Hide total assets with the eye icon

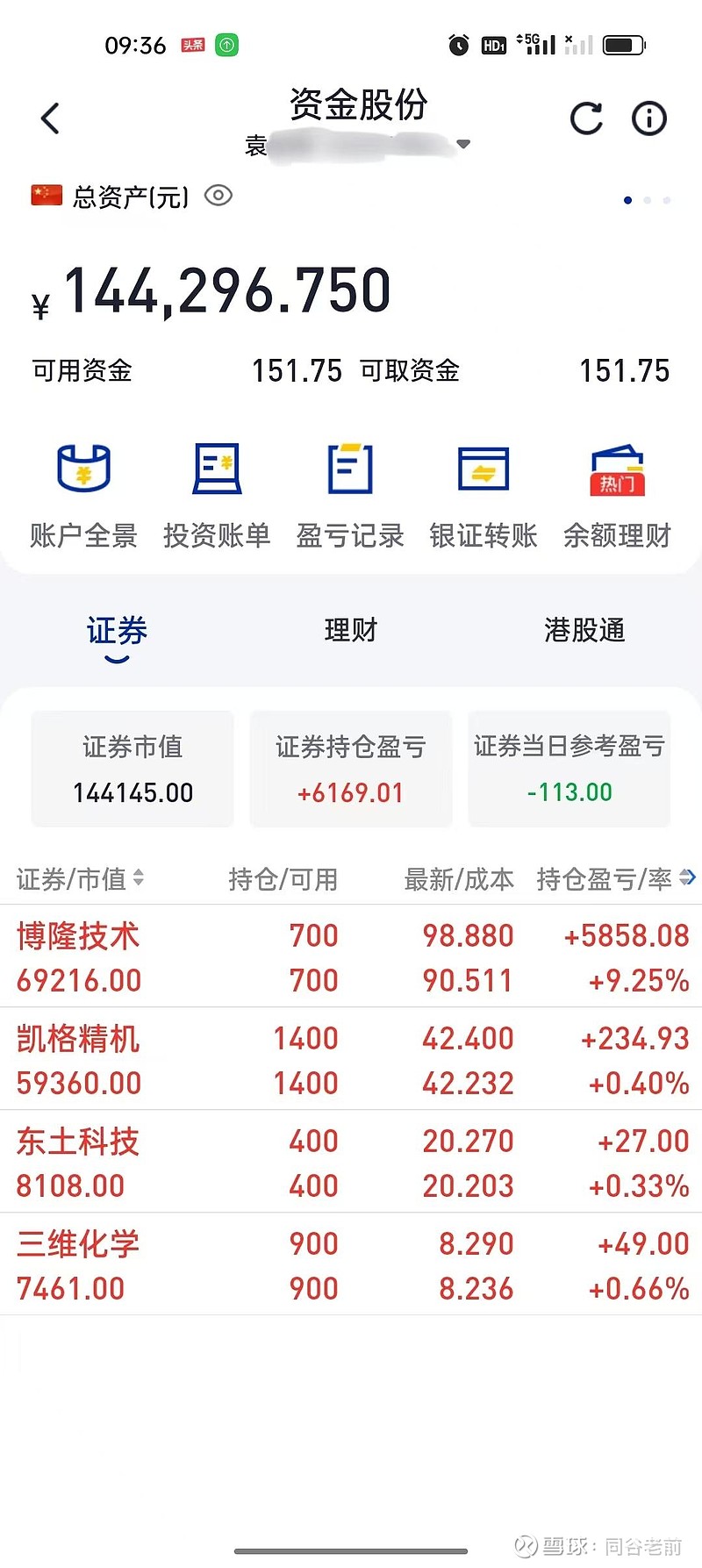[218, 195]
